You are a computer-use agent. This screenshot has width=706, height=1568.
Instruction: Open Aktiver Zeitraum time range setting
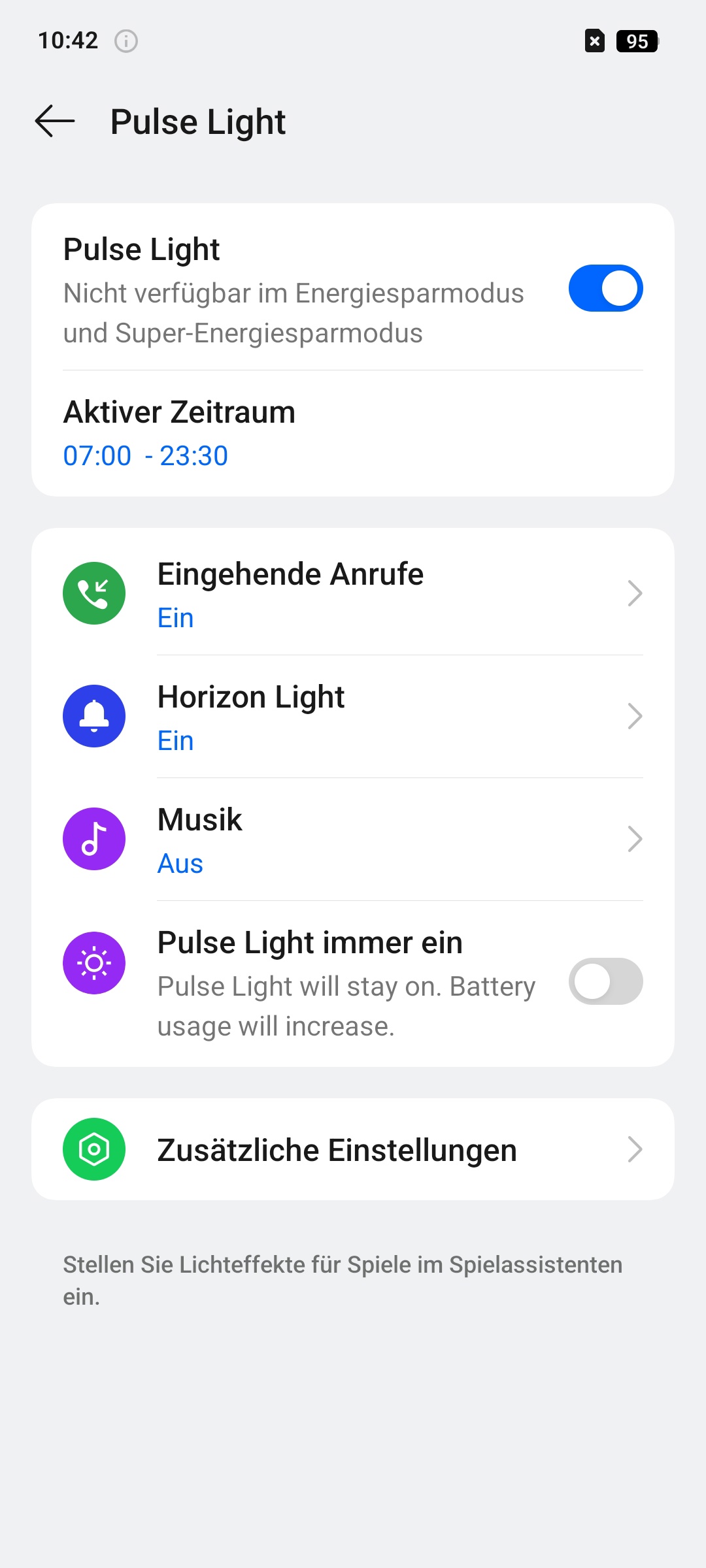[353, 433]
